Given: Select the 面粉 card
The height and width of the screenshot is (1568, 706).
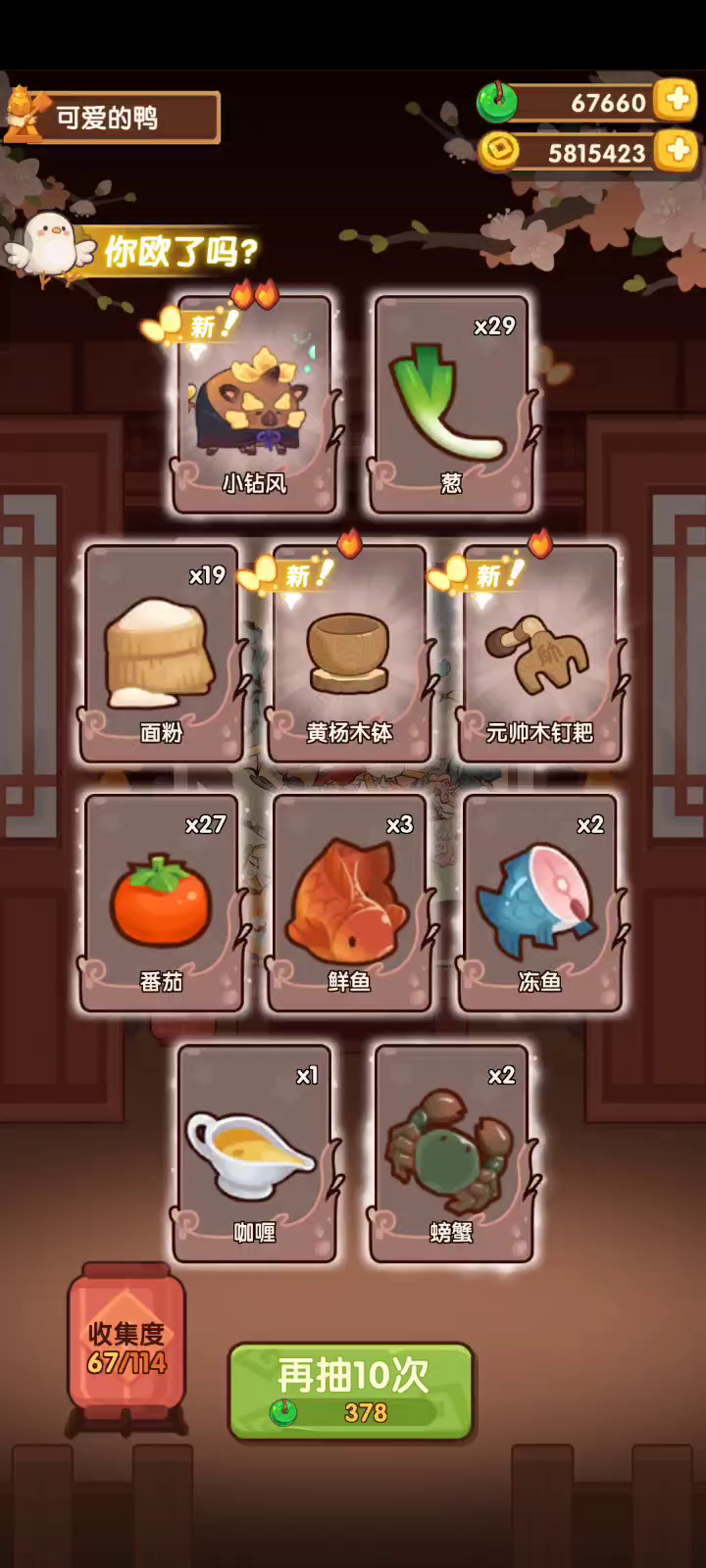Looking at the screenshot, I should coord(161,654).
